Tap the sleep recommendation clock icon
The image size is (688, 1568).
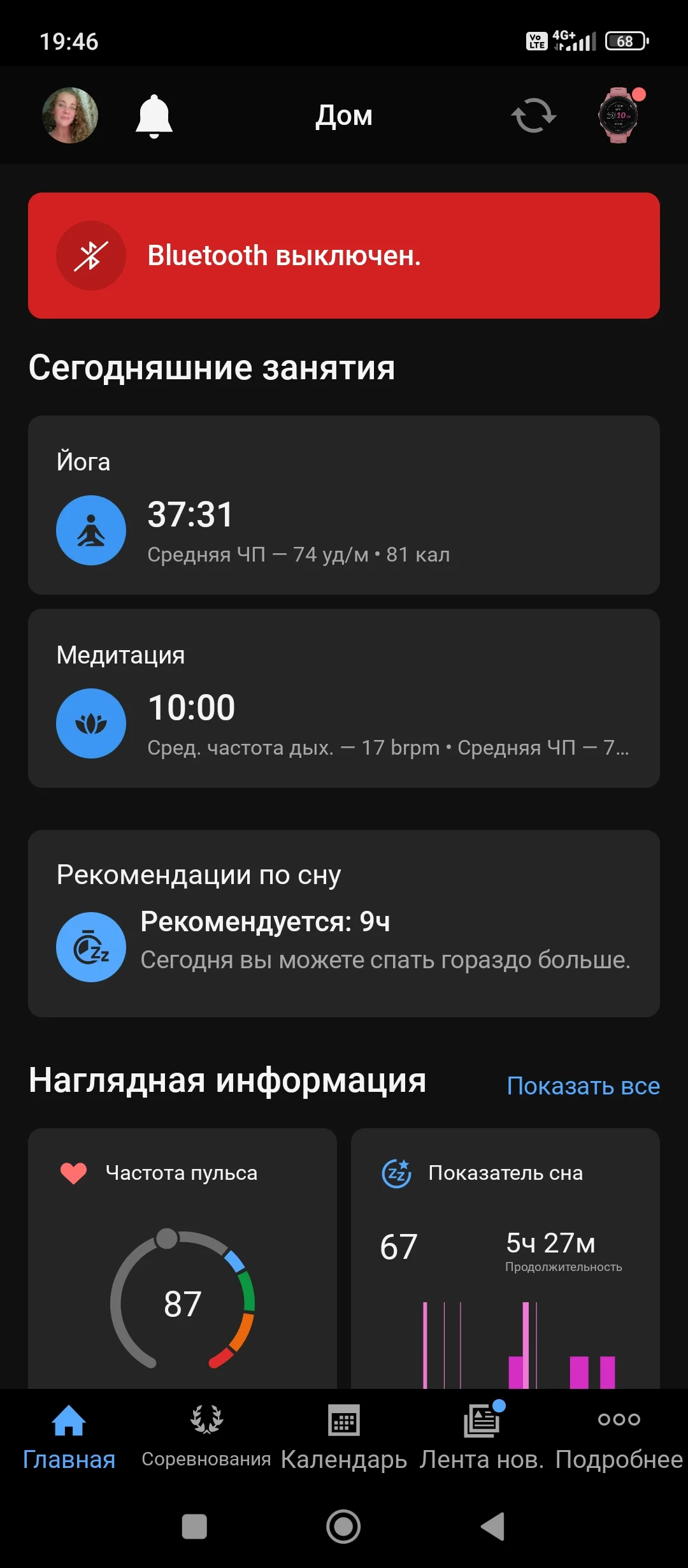click(x=91, y=945)
